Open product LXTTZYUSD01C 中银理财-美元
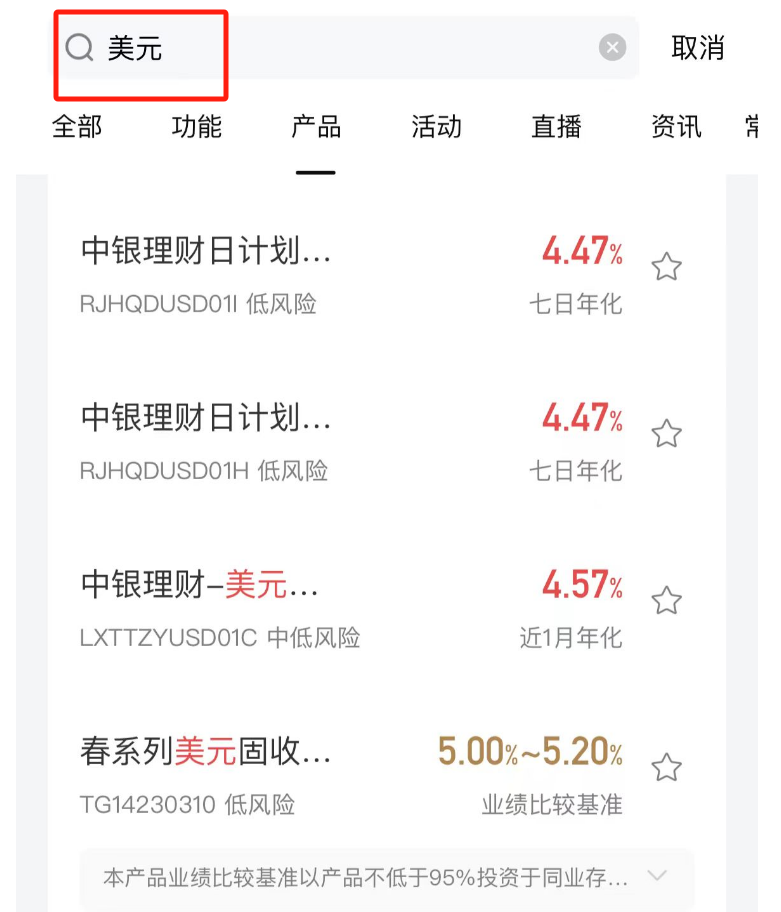Viewport: 781px width, 912px height. coord(352,608)
